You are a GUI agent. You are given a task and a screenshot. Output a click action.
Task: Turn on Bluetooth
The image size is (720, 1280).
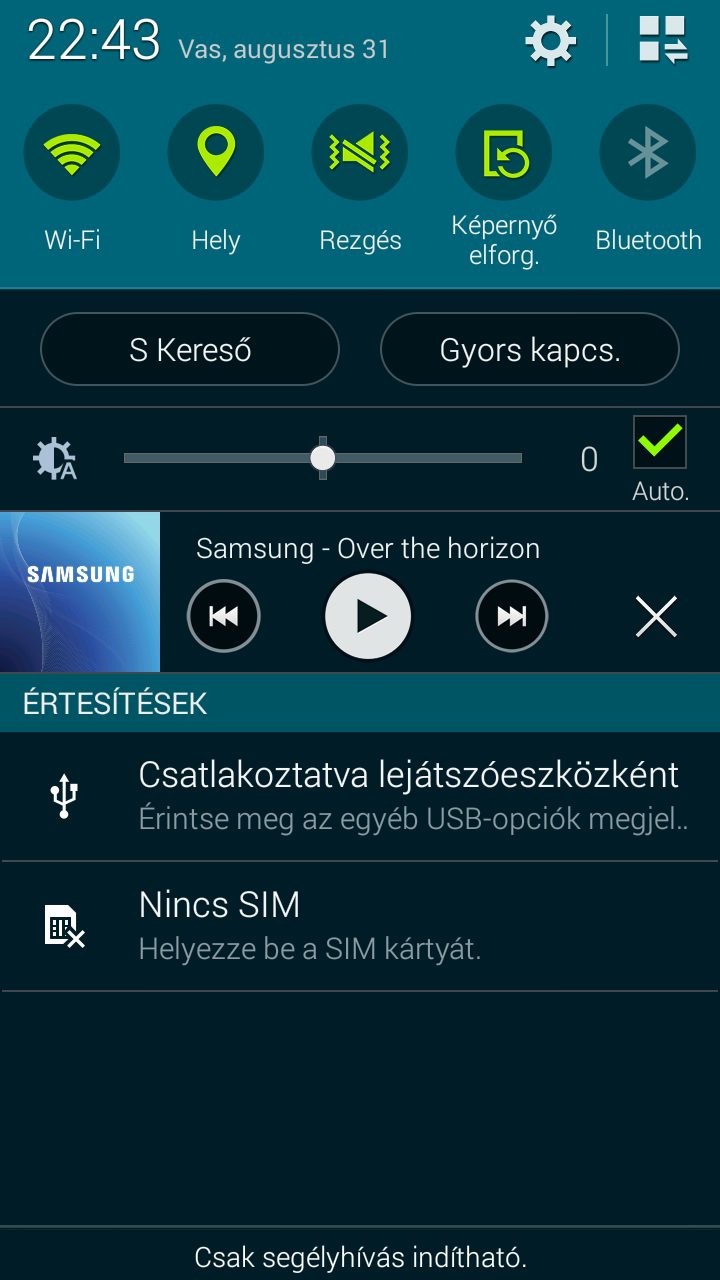tap(648, 153)
